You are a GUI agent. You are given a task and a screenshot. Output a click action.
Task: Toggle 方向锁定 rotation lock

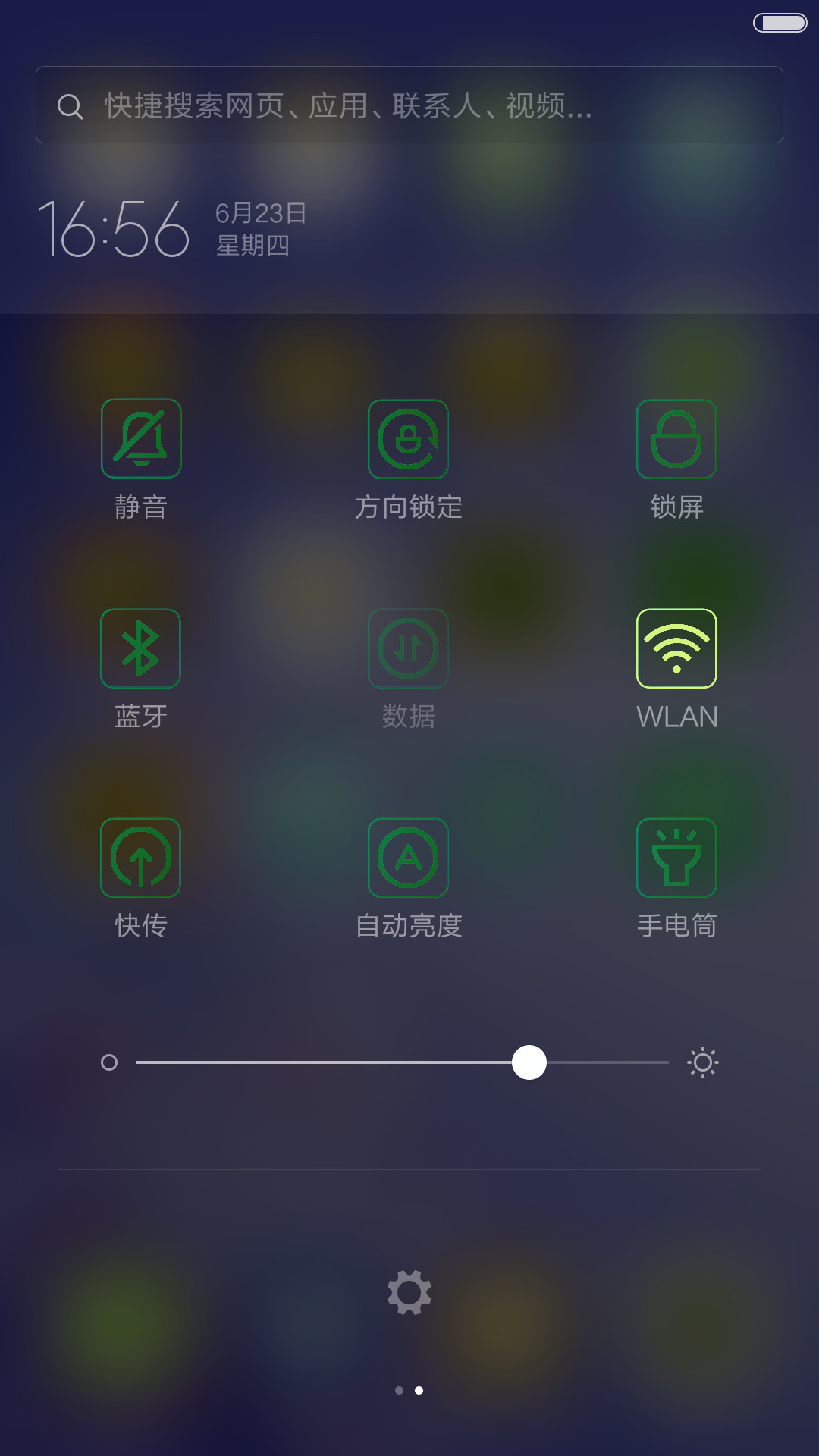point(408,439)
